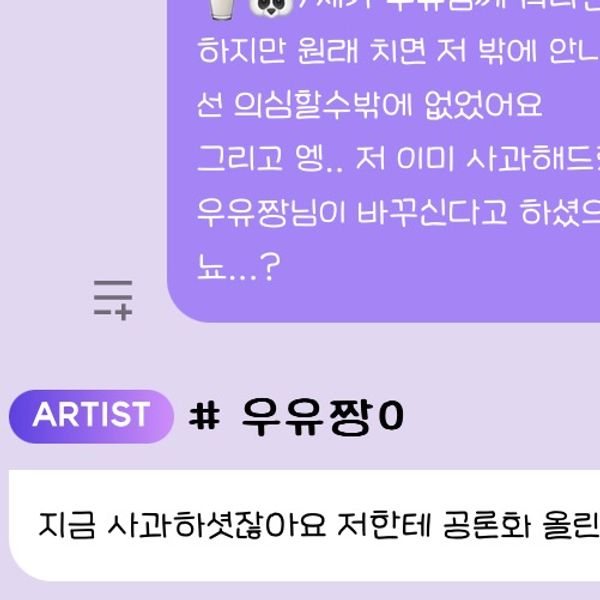
Task: Tap the list-plus icon beside purple message
Action: click(x=113, y=299)
